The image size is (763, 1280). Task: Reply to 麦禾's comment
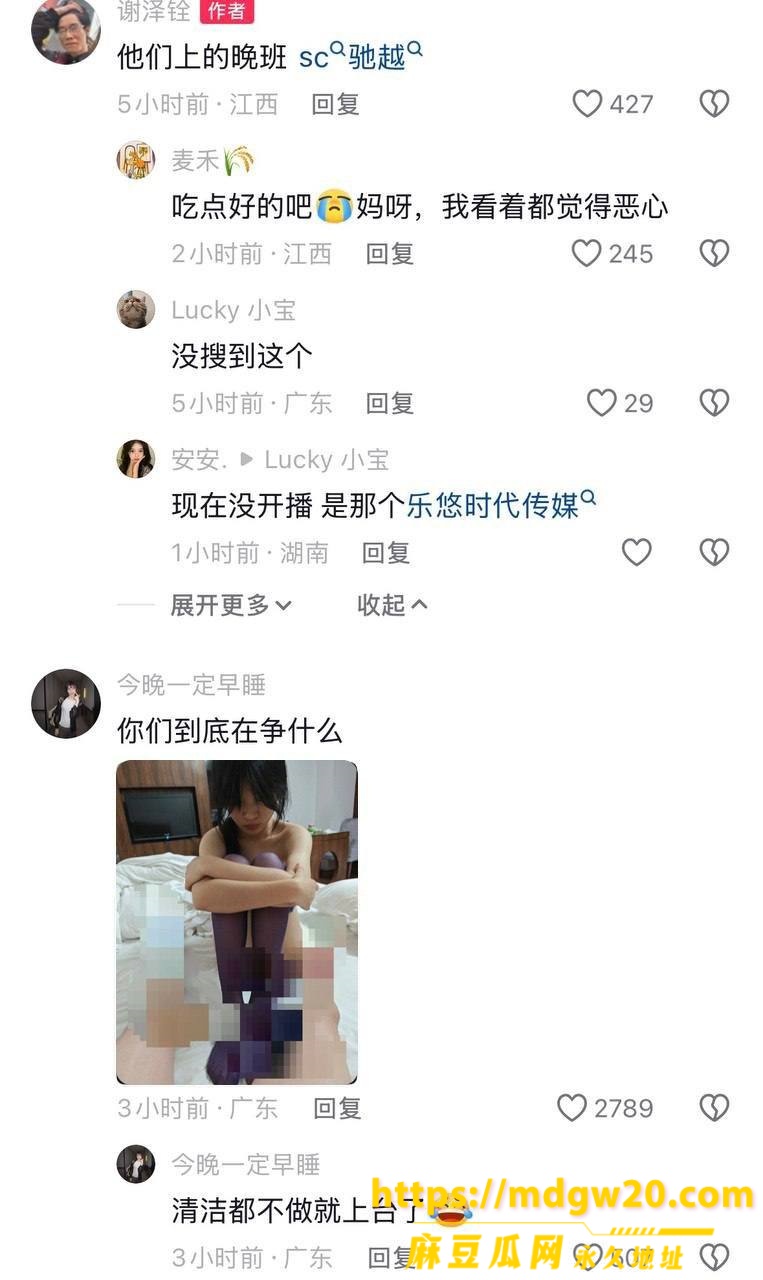point(389,253)
